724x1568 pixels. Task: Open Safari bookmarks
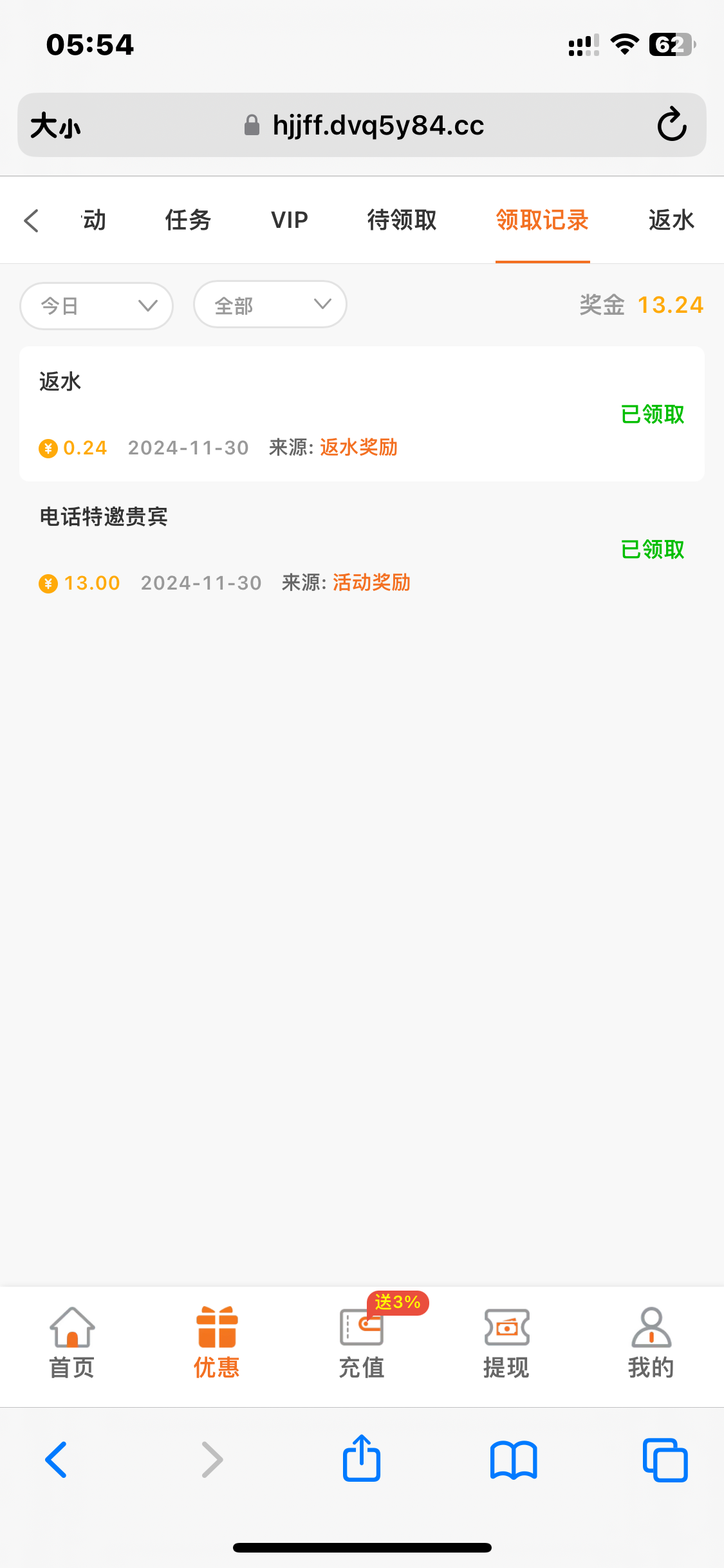click(x=513, y=1459)
